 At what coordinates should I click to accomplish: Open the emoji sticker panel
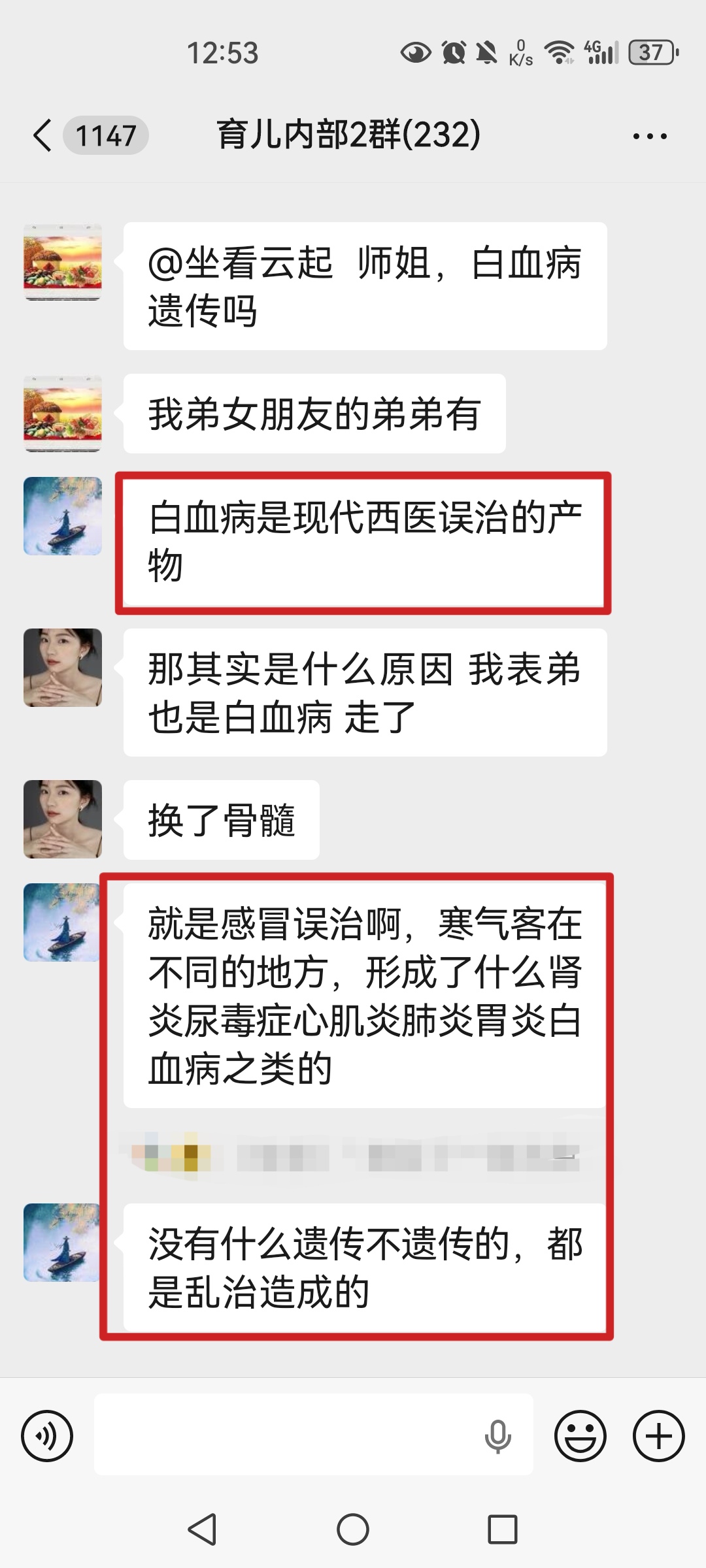[580, 1436]
